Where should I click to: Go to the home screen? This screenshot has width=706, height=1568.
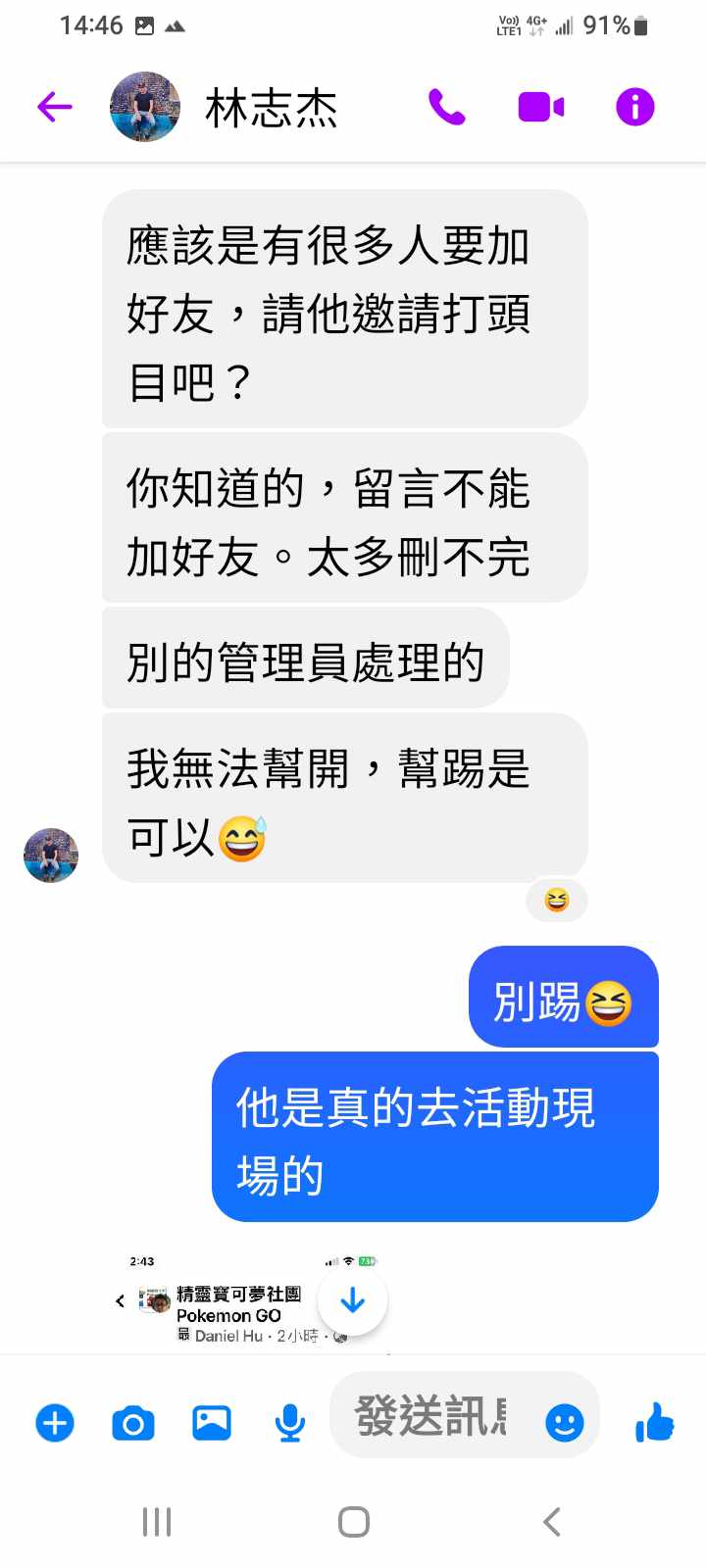353,1522
